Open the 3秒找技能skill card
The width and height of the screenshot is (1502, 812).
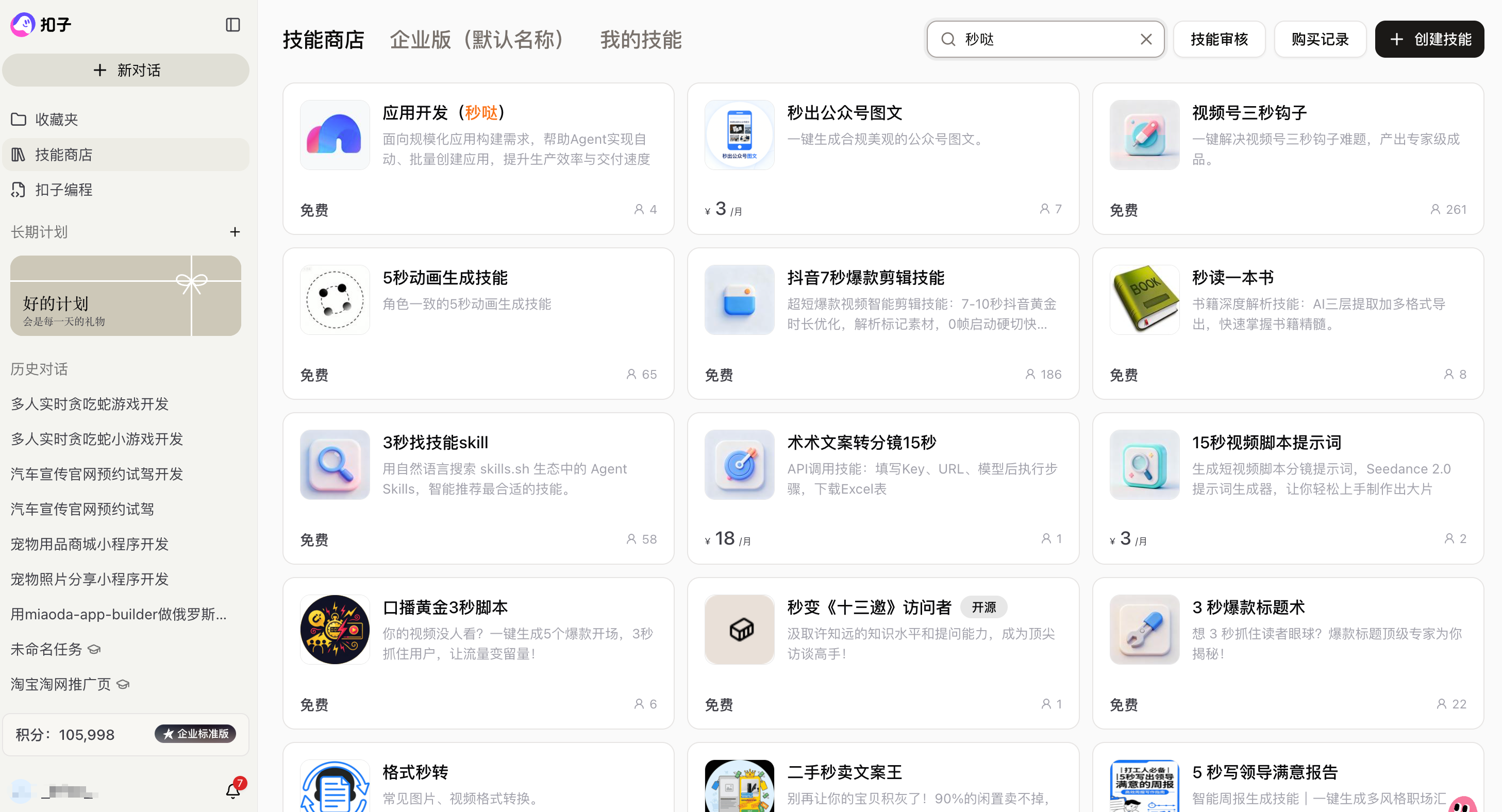coord(478,488)
